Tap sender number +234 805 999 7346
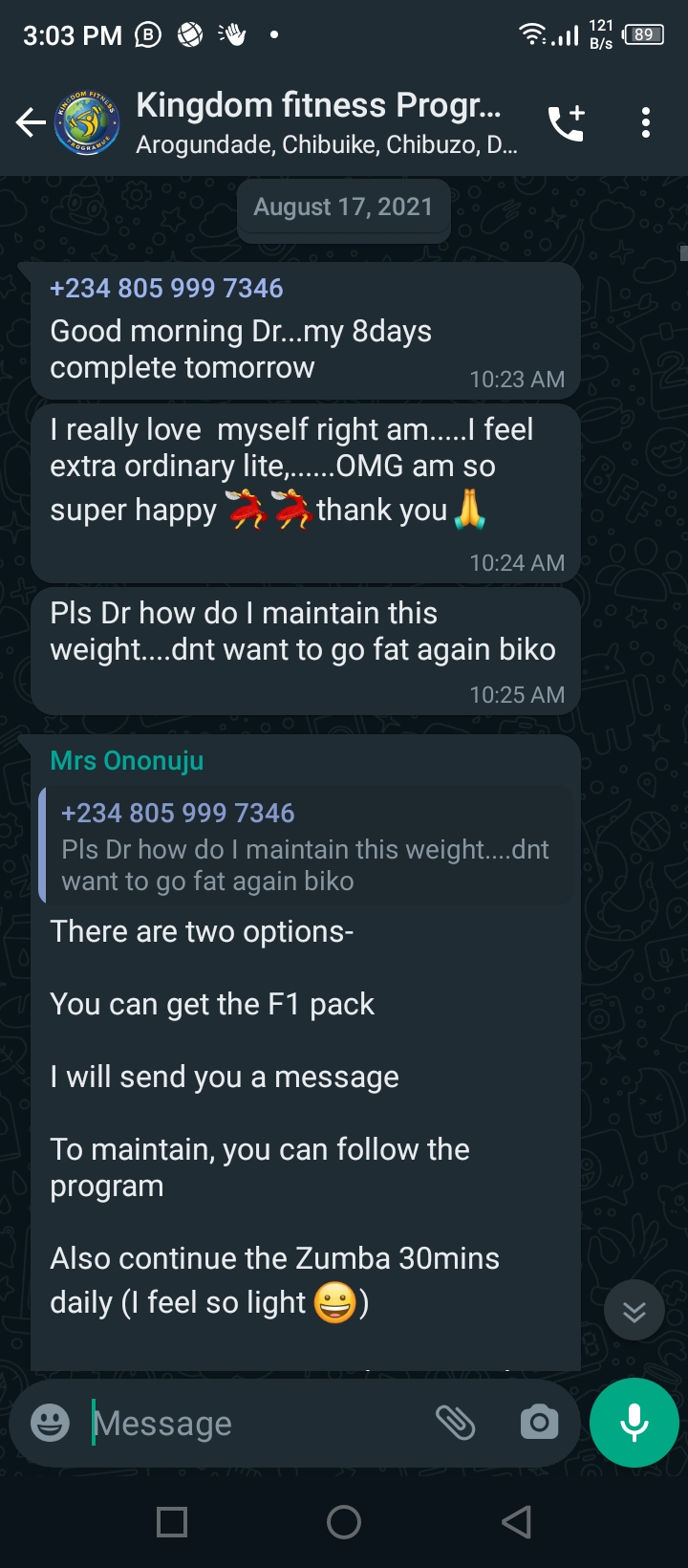The image size is (688, 1568). pyautogui.click(x=166, y=288)
